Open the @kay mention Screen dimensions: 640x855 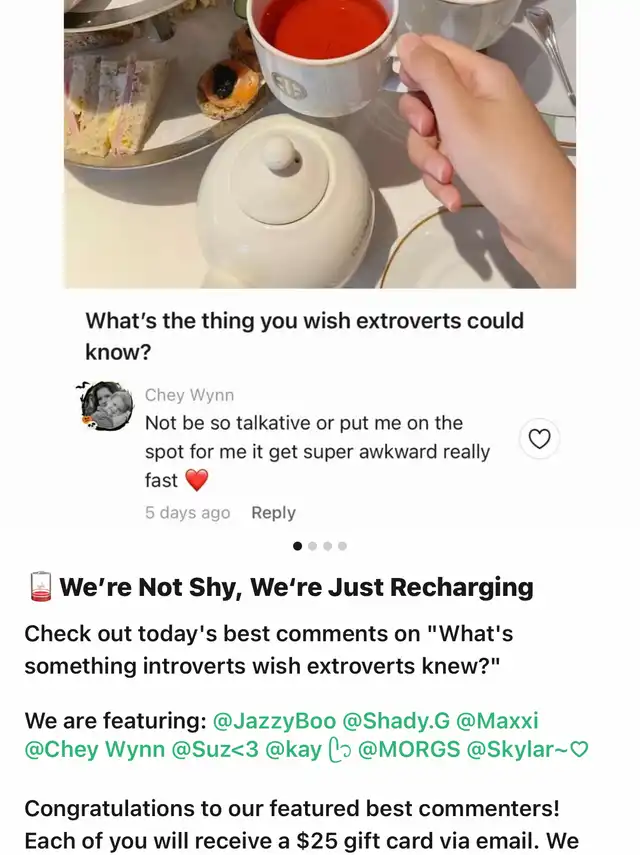tap(307, 749)
